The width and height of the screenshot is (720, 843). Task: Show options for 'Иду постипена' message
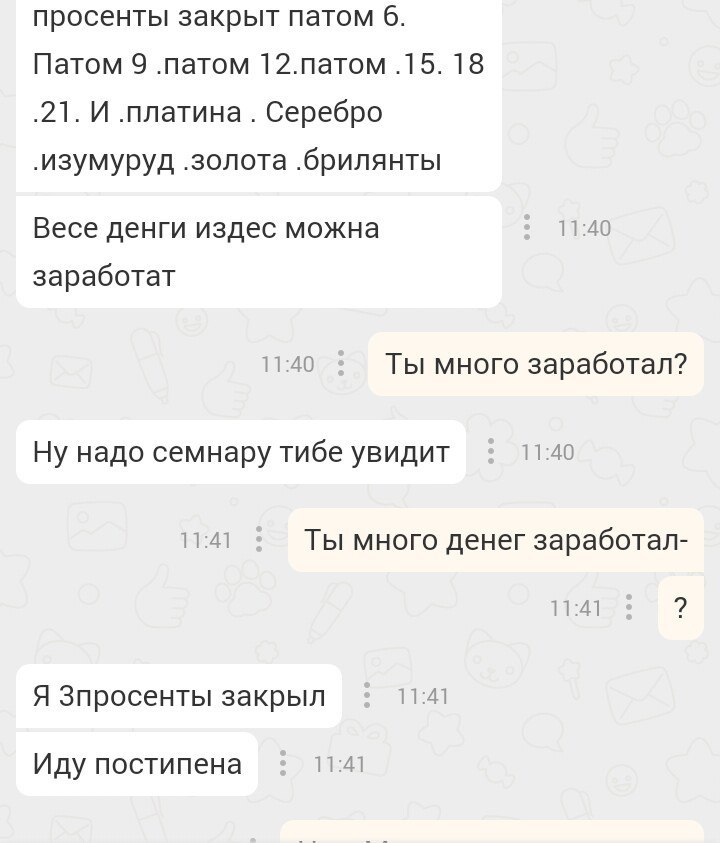tap(283, 764)
